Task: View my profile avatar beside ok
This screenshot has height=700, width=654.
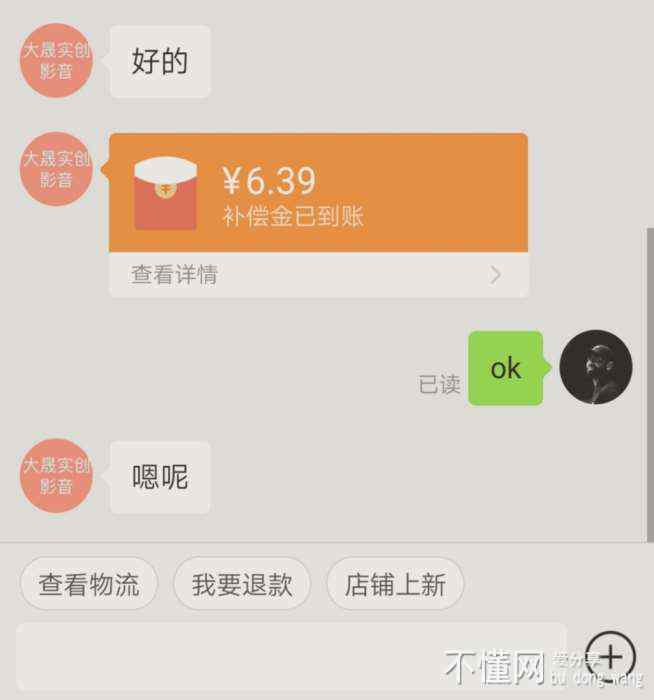Action: tap(596, 367)
